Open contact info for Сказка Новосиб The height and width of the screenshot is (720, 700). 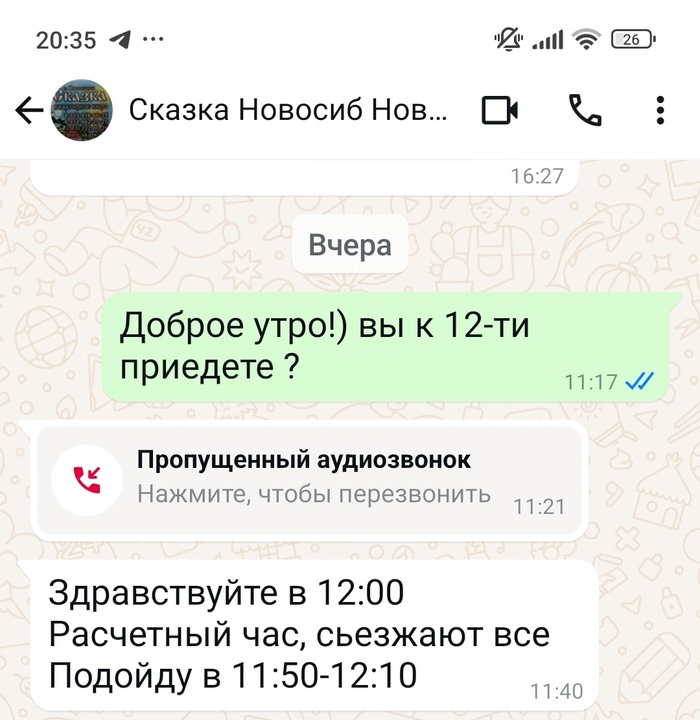point(289,110)
